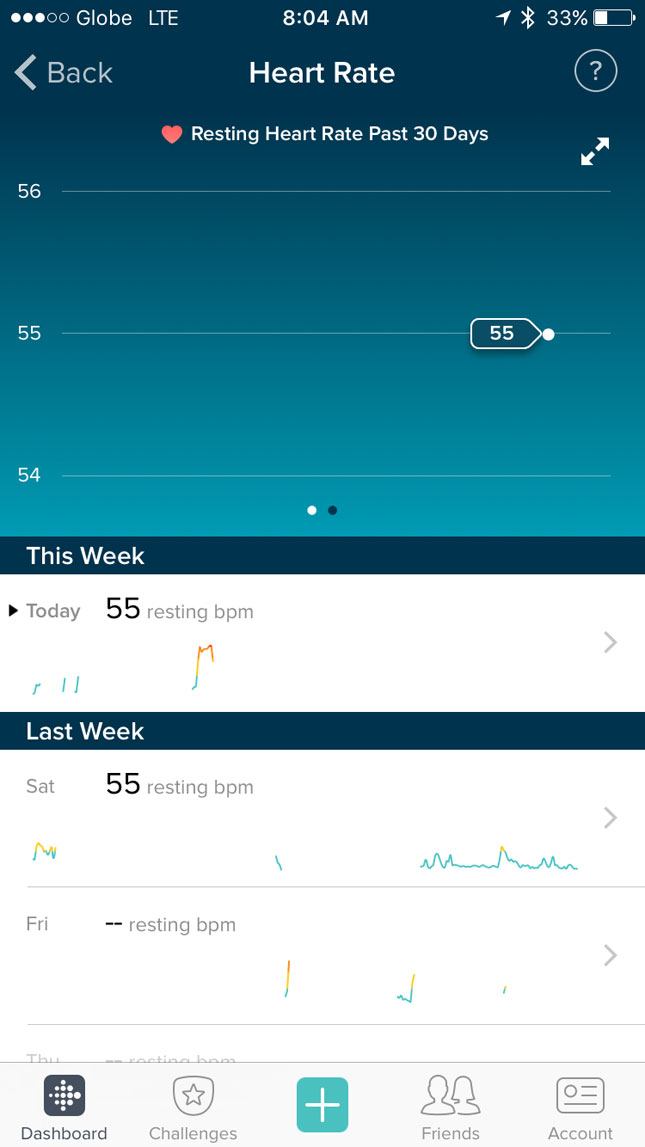The width and height of the screenshot is (645, 1147).
Task: Switch to the Challenges tab
Action: pyautogui.click(x=193, y=1107)
